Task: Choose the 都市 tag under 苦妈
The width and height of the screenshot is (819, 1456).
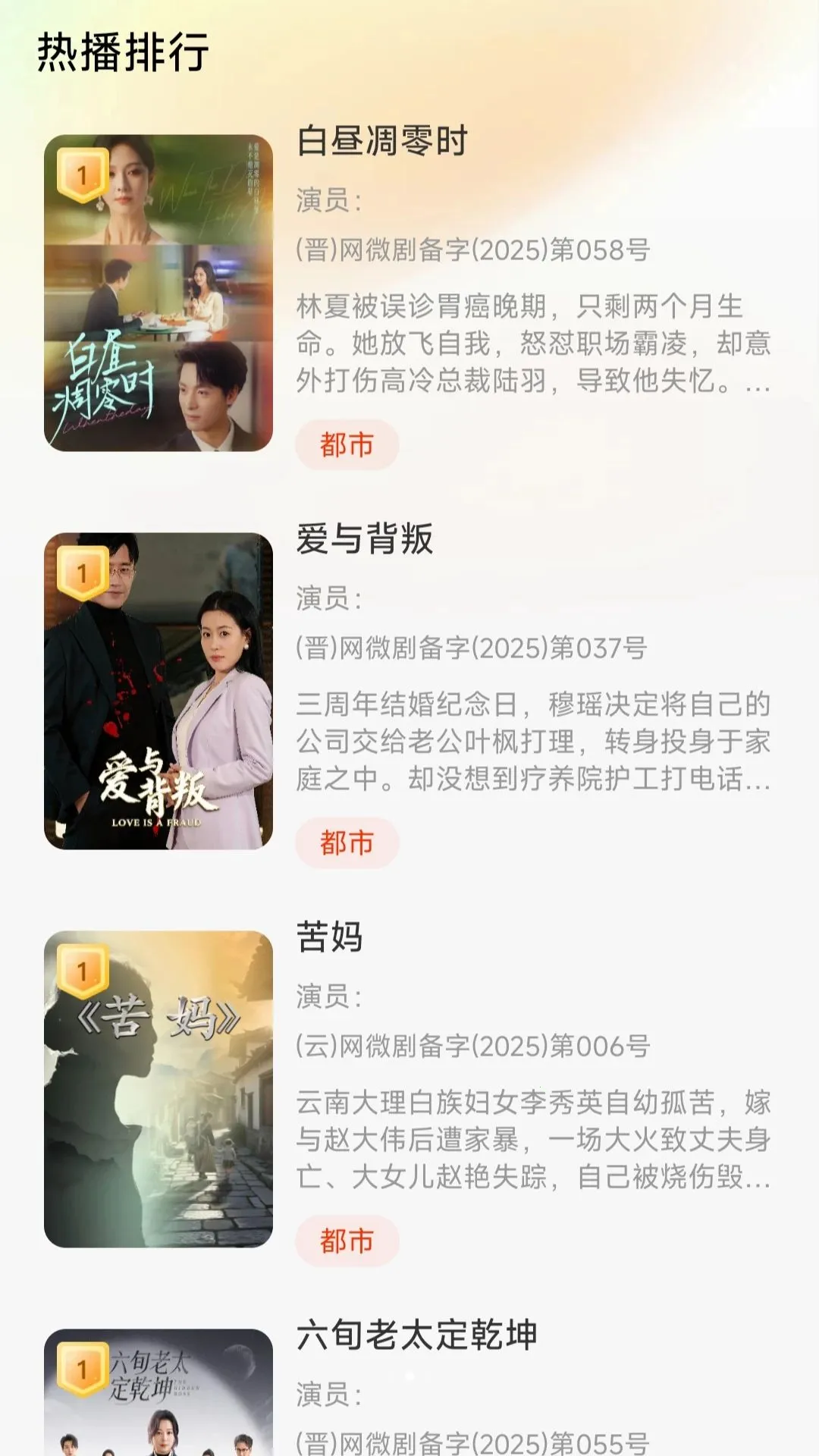Action: pos(347,1241)
